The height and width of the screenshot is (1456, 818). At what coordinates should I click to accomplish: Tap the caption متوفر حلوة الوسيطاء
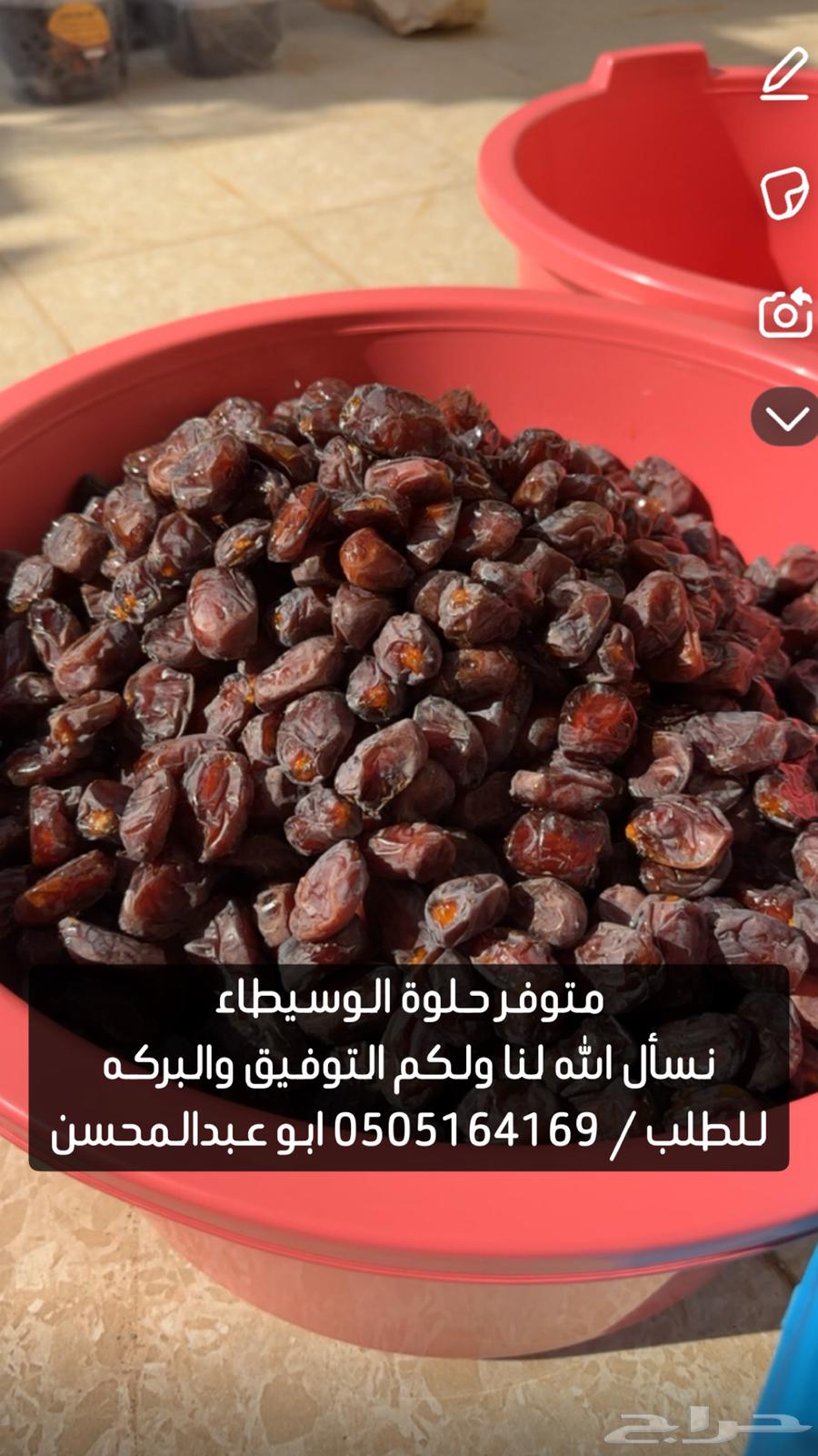[x=409, y=1000]
